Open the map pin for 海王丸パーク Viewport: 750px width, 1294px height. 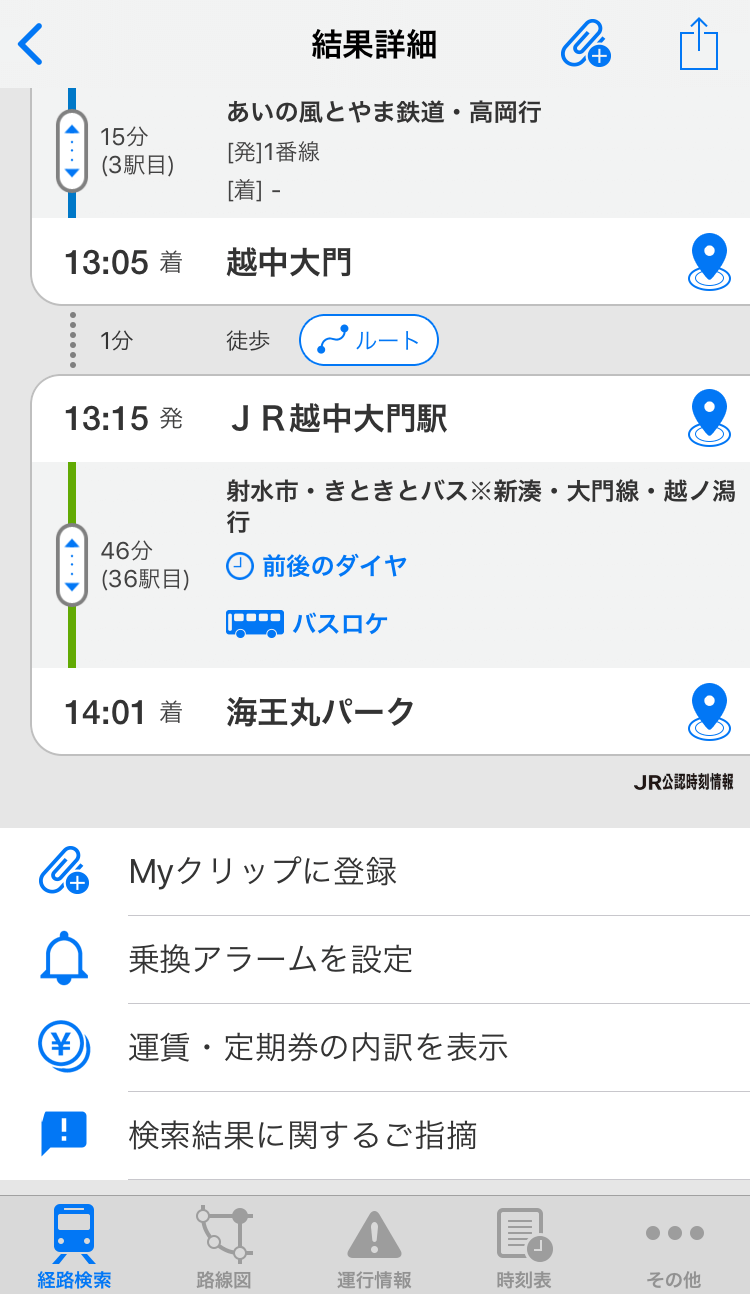tap(710, 712)
